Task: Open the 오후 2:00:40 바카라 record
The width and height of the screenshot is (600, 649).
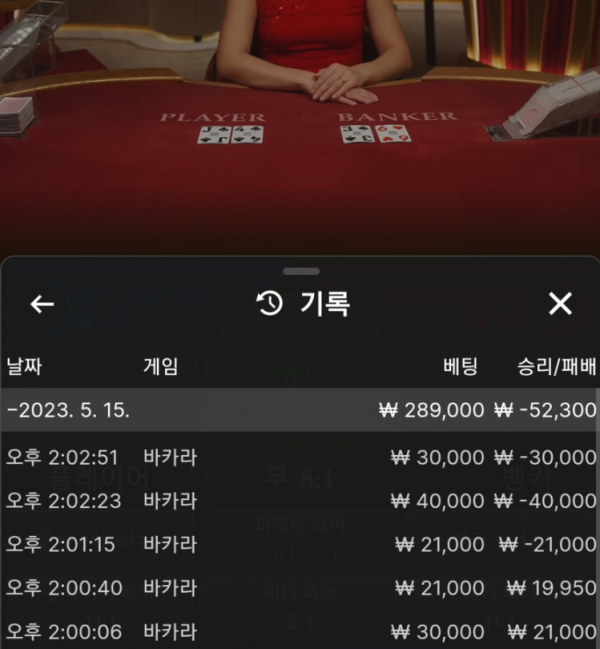Action: click(x=300, y=588)
